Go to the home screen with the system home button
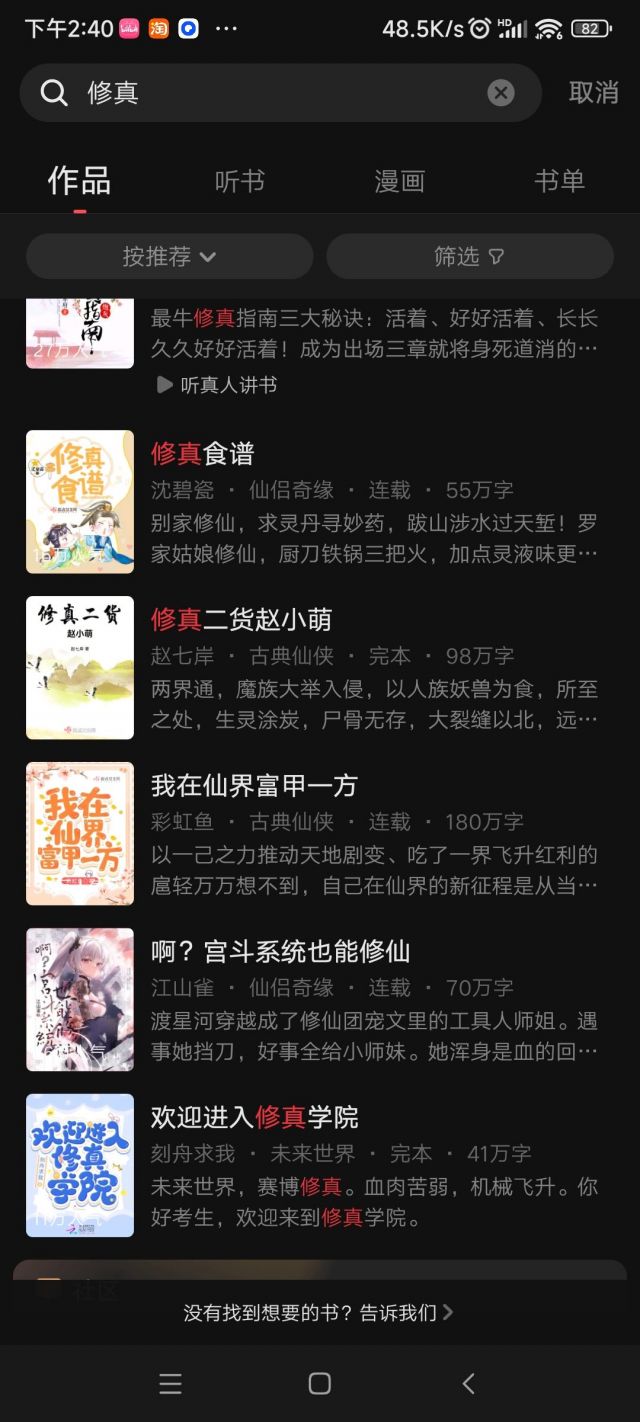 tap(320, 1383)
